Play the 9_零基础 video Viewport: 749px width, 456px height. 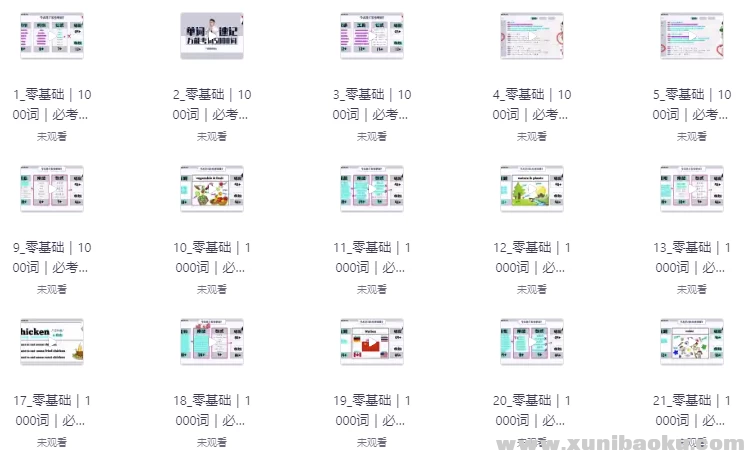[x=52, y=189]
